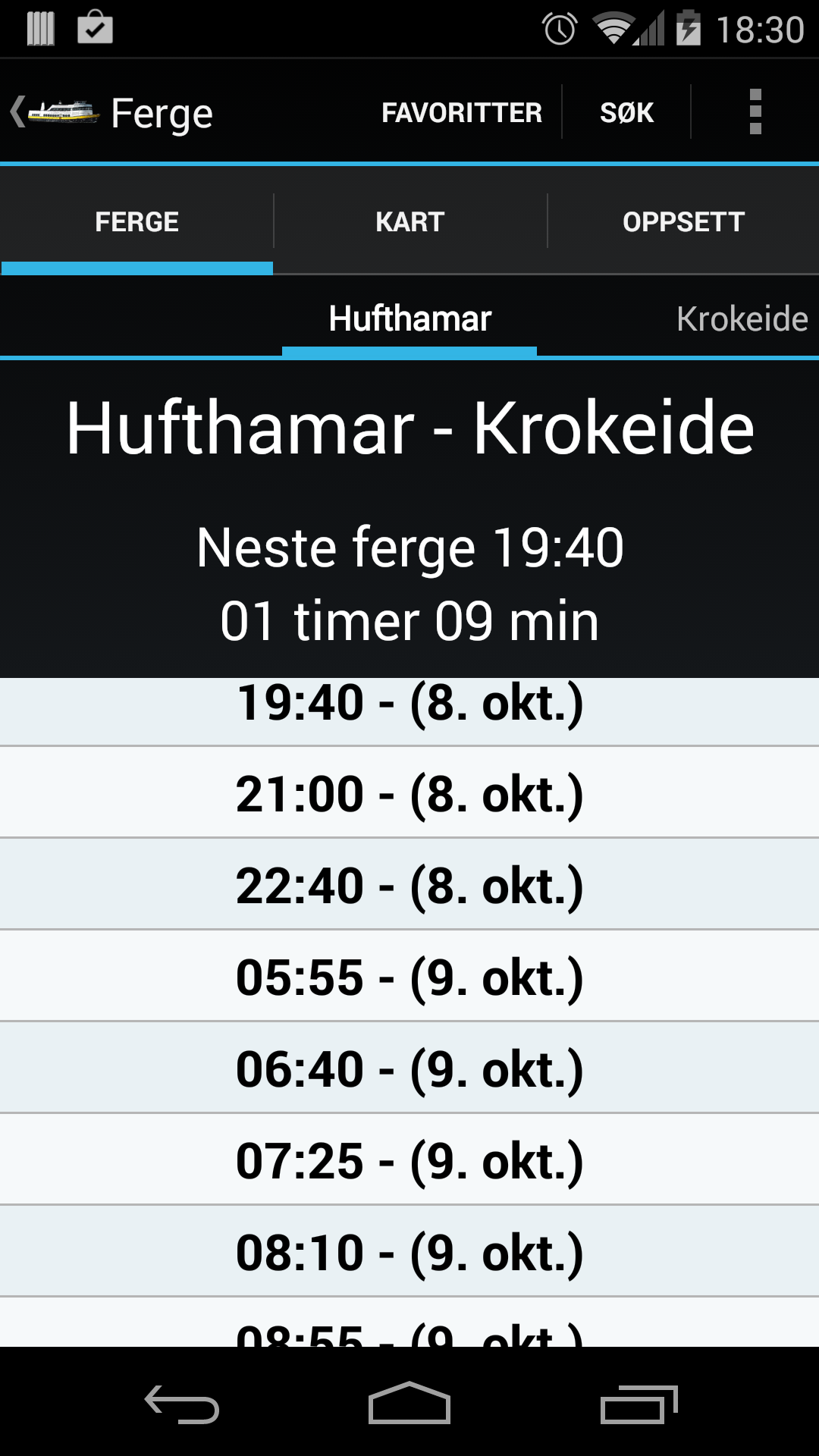Choose the 06:40 departure on 9. okt.
Viewport: 819px width, 1456px height.
click(x=409, y=1068)
